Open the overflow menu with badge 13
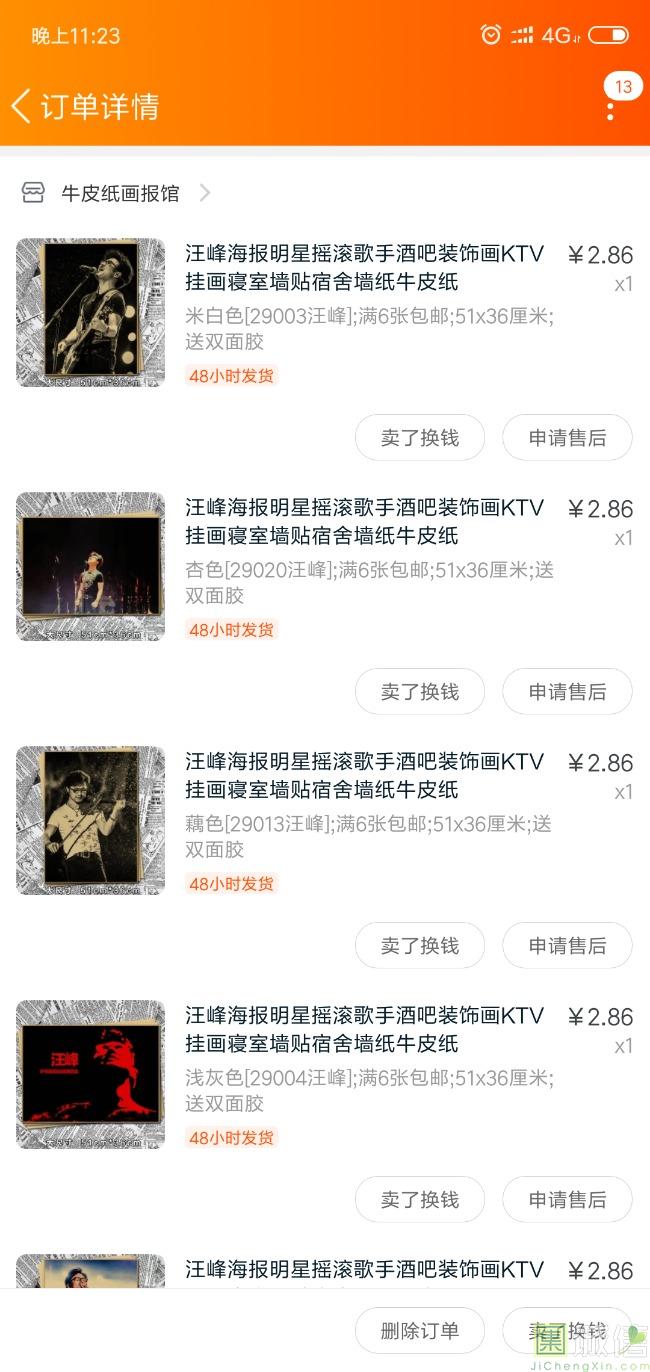 click(x=611, y=105)
